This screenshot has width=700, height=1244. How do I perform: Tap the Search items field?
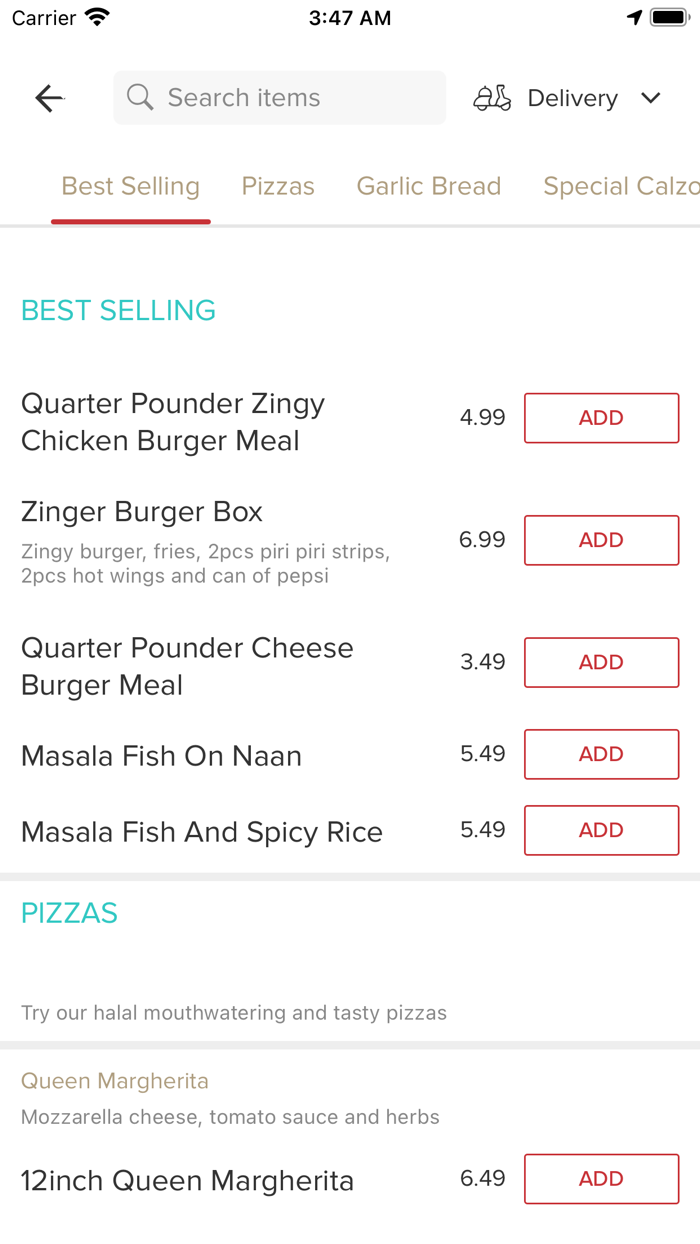click(280, 98)
